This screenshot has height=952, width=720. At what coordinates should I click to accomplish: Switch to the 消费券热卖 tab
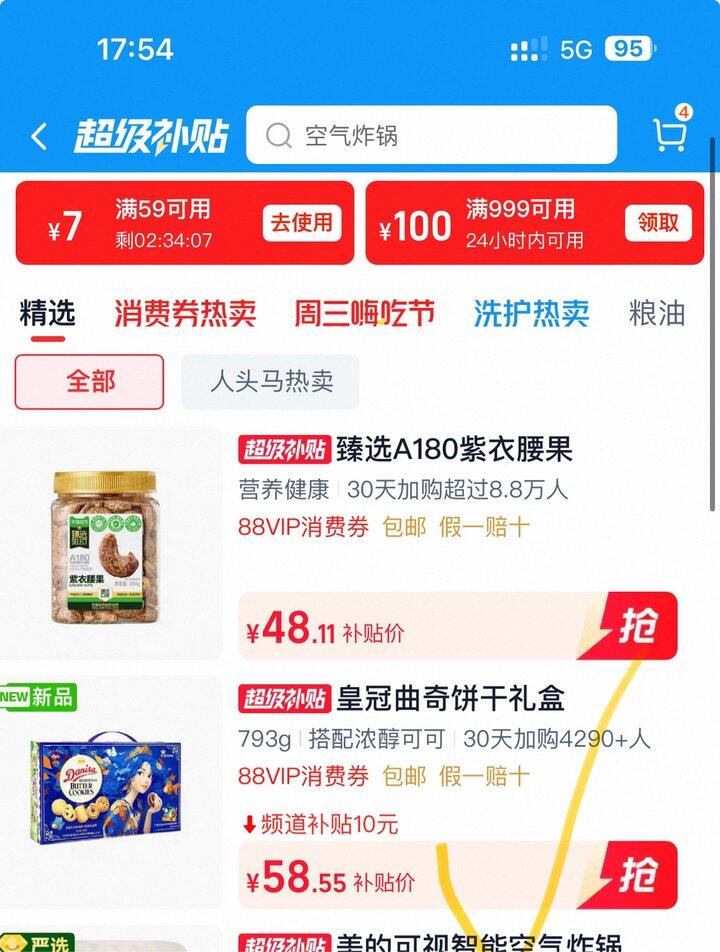(x=184, y=314)
